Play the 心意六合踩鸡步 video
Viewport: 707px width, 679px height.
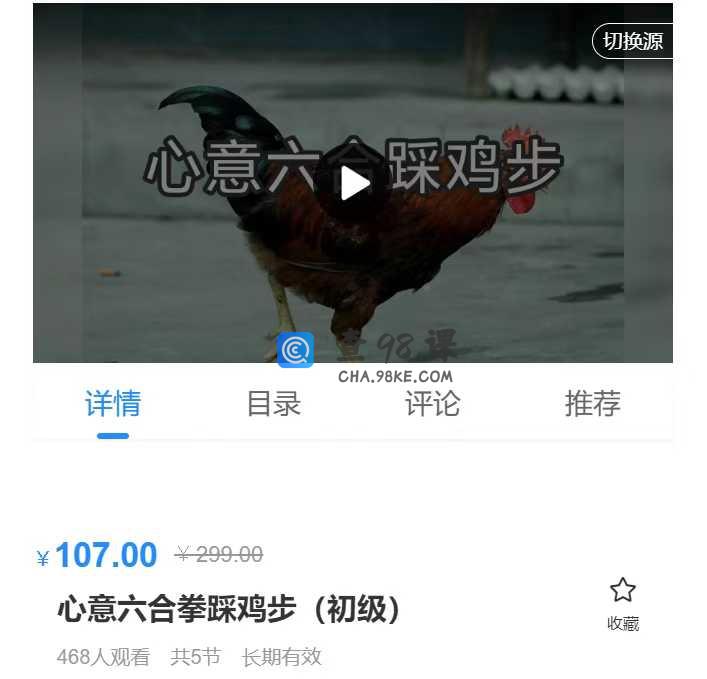pyautogui.click(x=353, y=184)
